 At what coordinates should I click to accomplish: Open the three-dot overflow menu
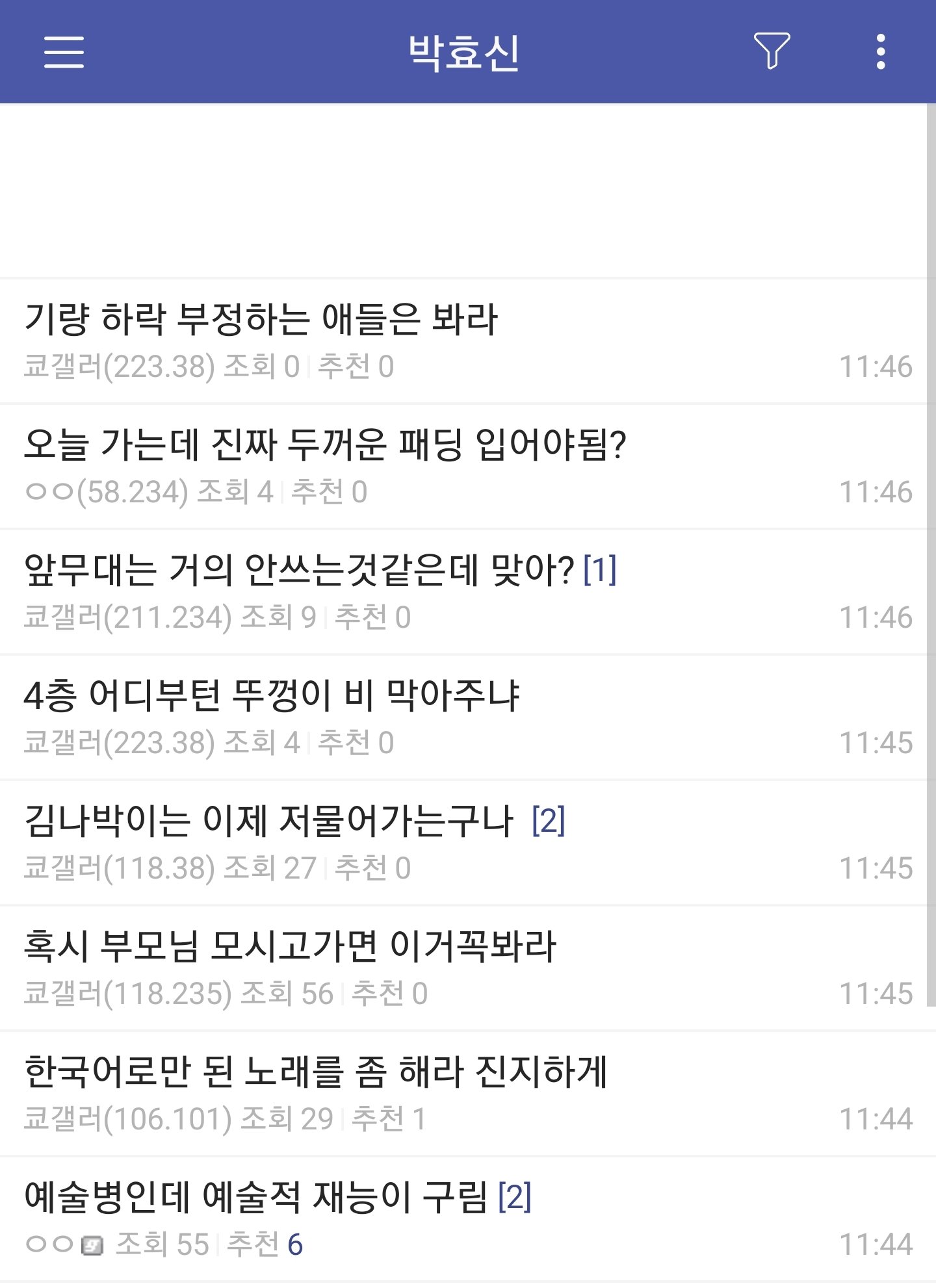pos(881,52)
